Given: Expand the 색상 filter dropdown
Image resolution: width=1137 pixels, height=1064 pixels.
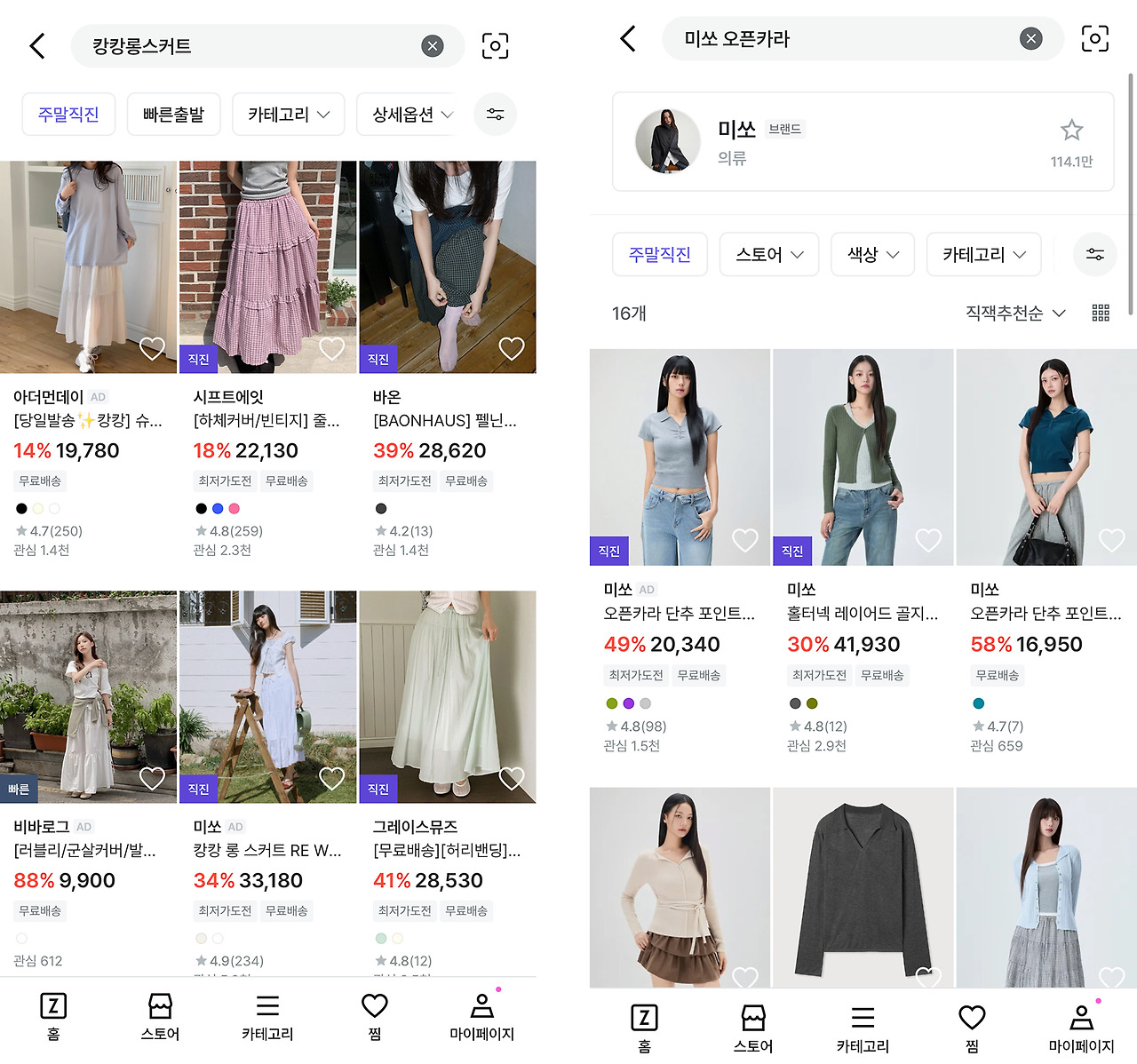Looking at the screenshot, I should pyautogui.click(x=872, y=255).
